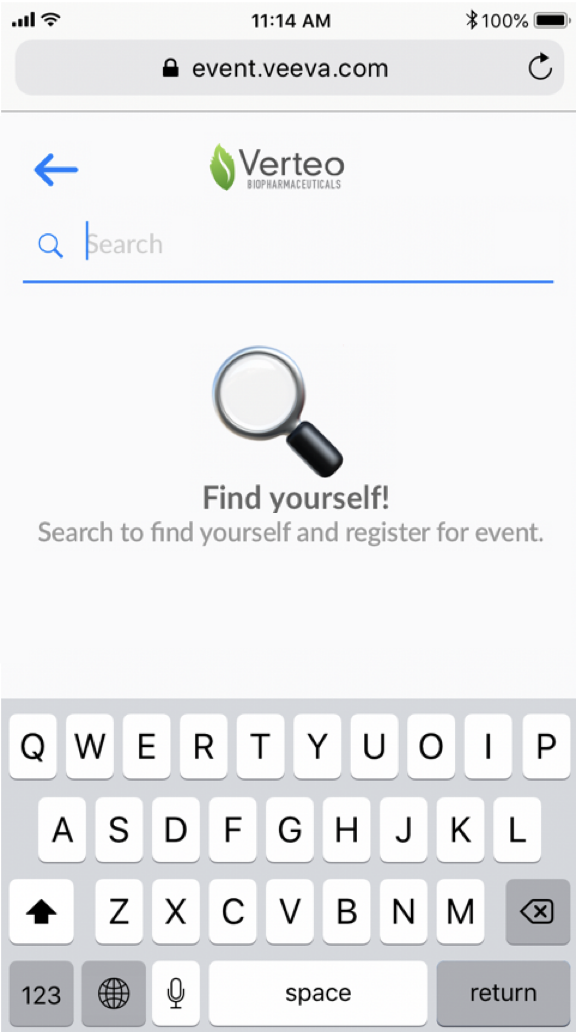Hit the backspace key
576x1032 pixels.
pos(537,912)
